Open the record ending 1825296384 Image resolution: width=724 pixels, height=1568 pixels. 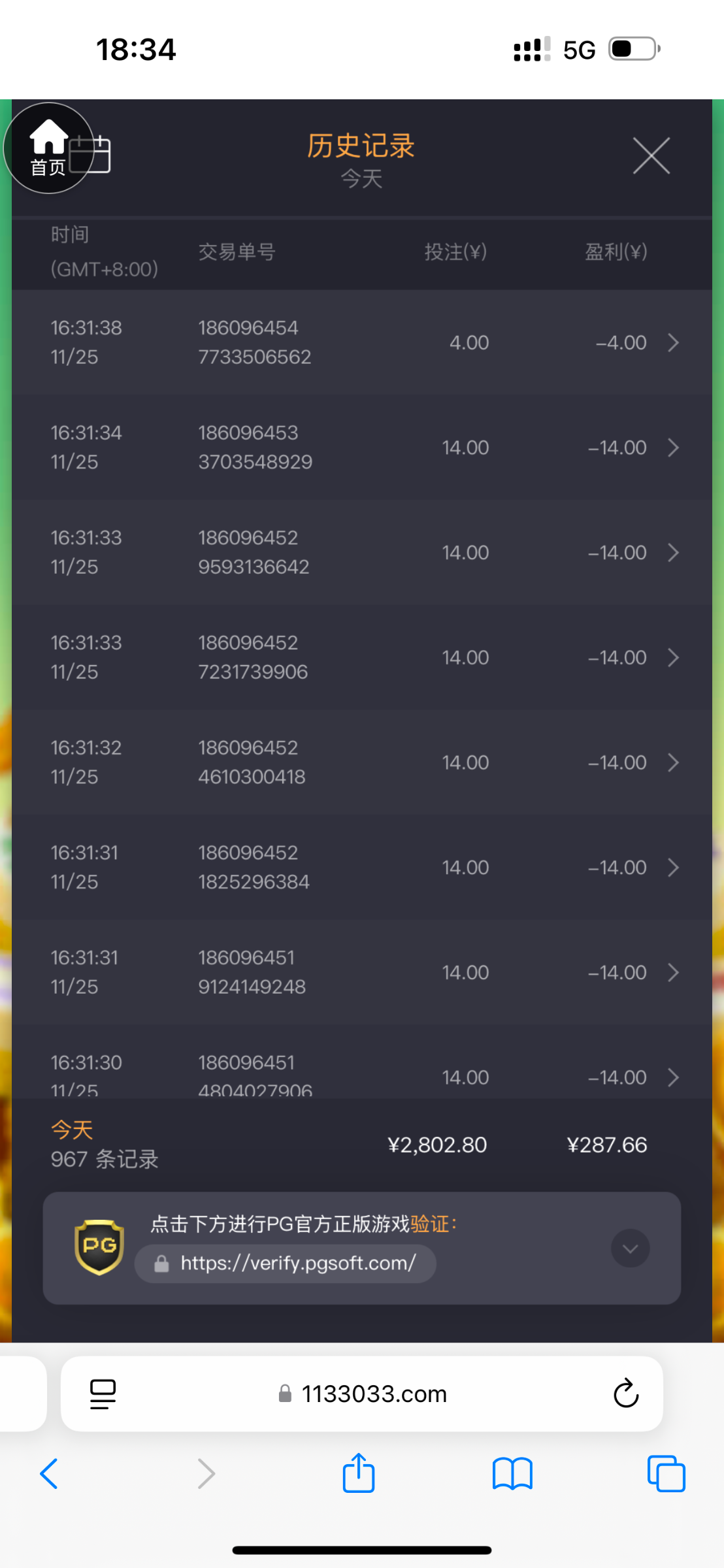click(x=362, y=868)
